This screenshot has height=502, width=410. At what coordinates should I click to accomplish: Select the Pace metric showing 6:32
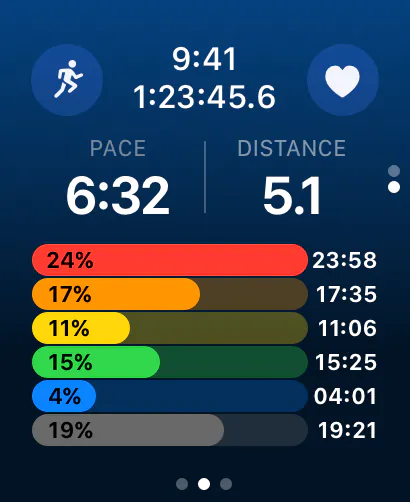pos(118,177)
